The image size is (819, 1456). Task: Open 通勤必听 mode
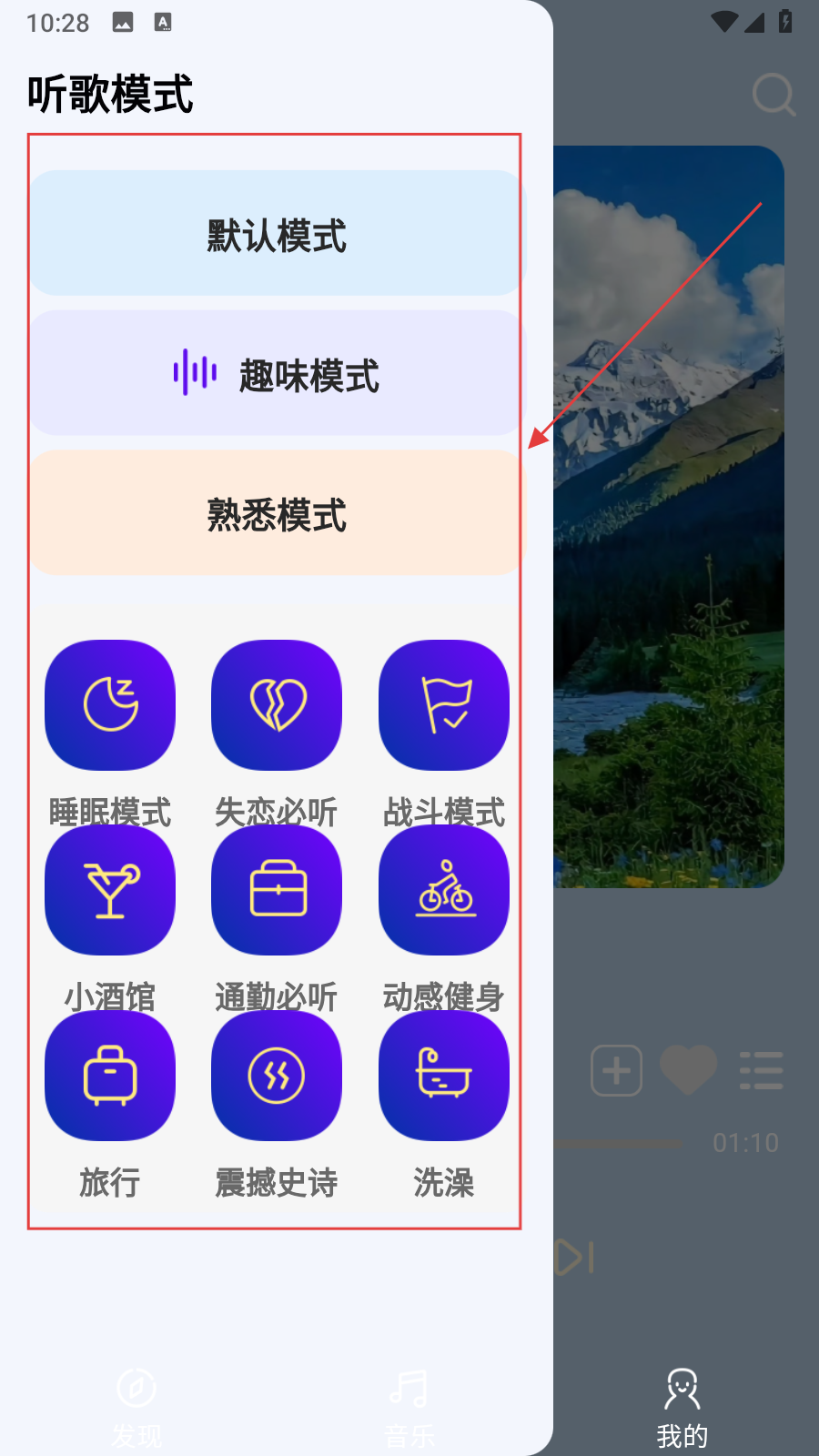point(277,890)
